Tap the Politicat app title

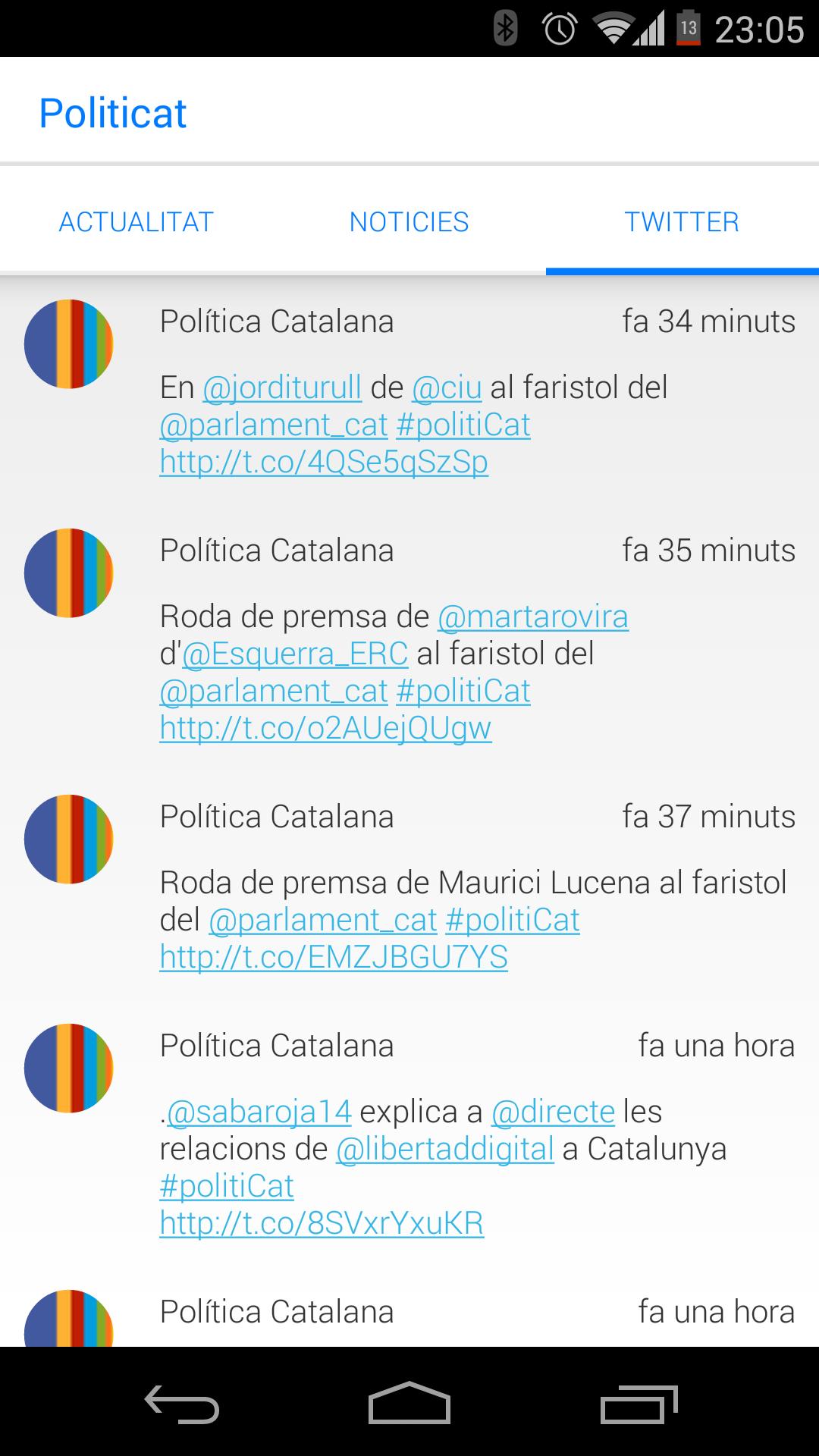[112, 111]
